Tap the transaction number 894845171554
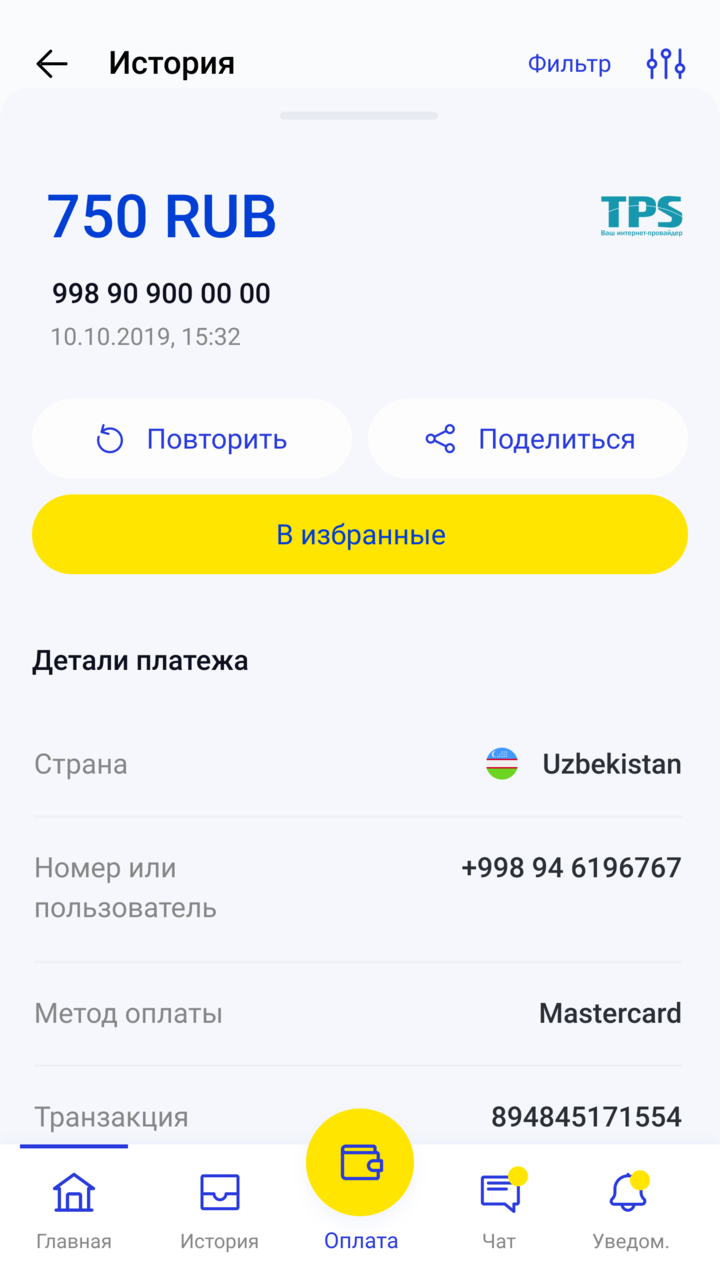The width and height of the screenshot is (720, 1280). [586, 1117]
